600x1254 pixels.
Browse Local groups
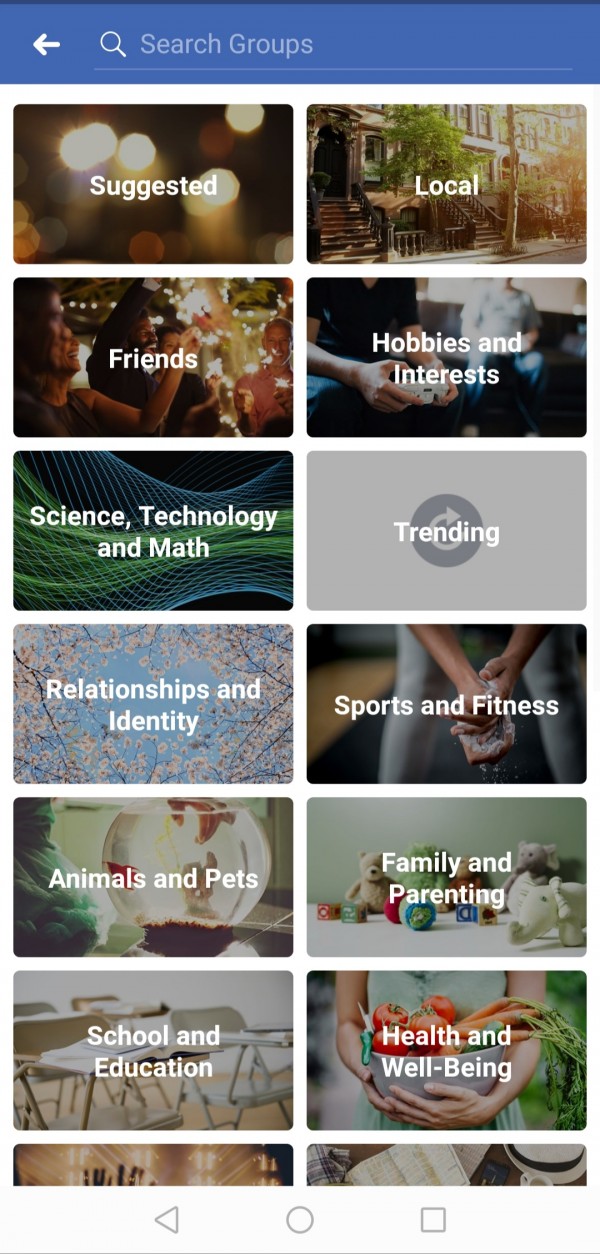click(x=446, y=184)
